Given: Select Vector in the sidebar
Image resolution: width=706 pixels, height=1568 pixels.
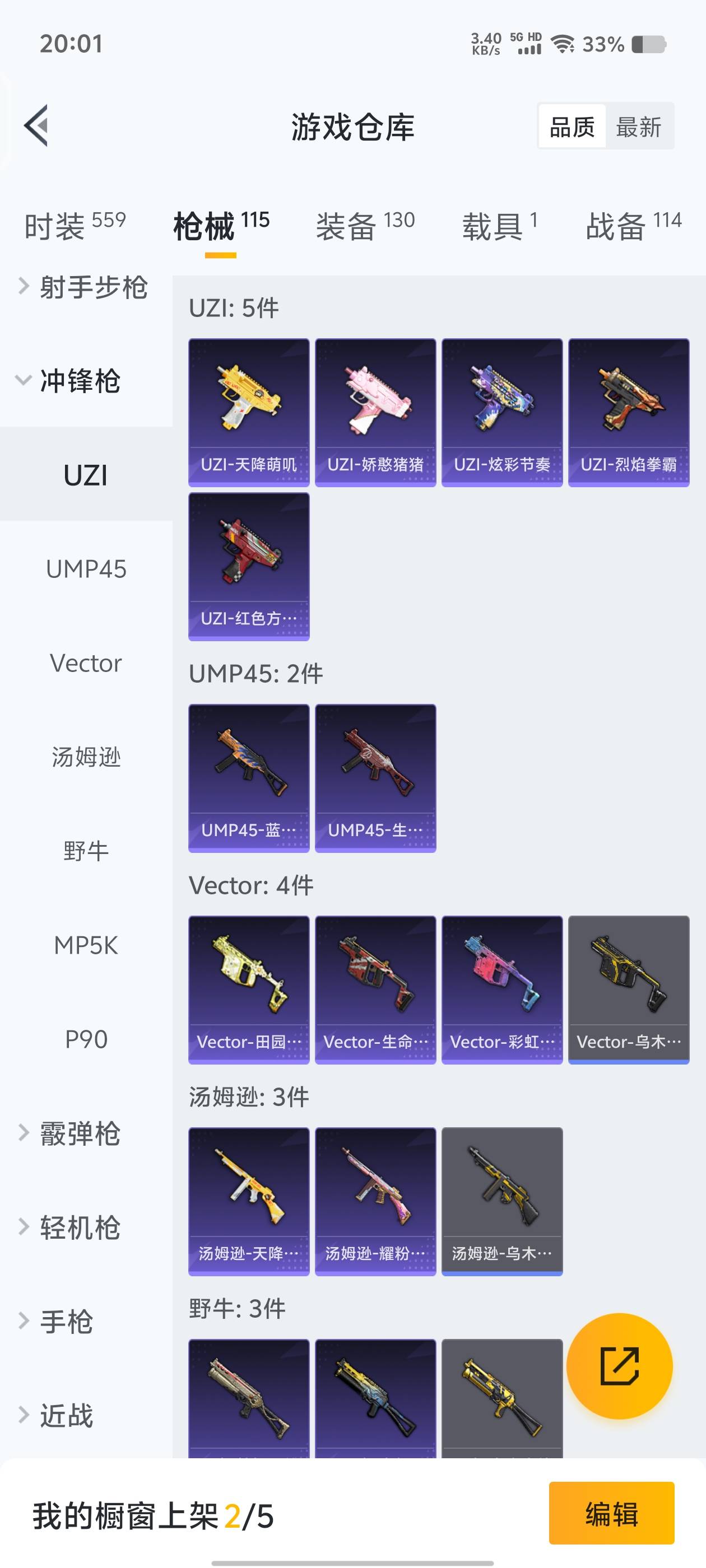Looking at the screenshot, I should [x=86, y=663].
